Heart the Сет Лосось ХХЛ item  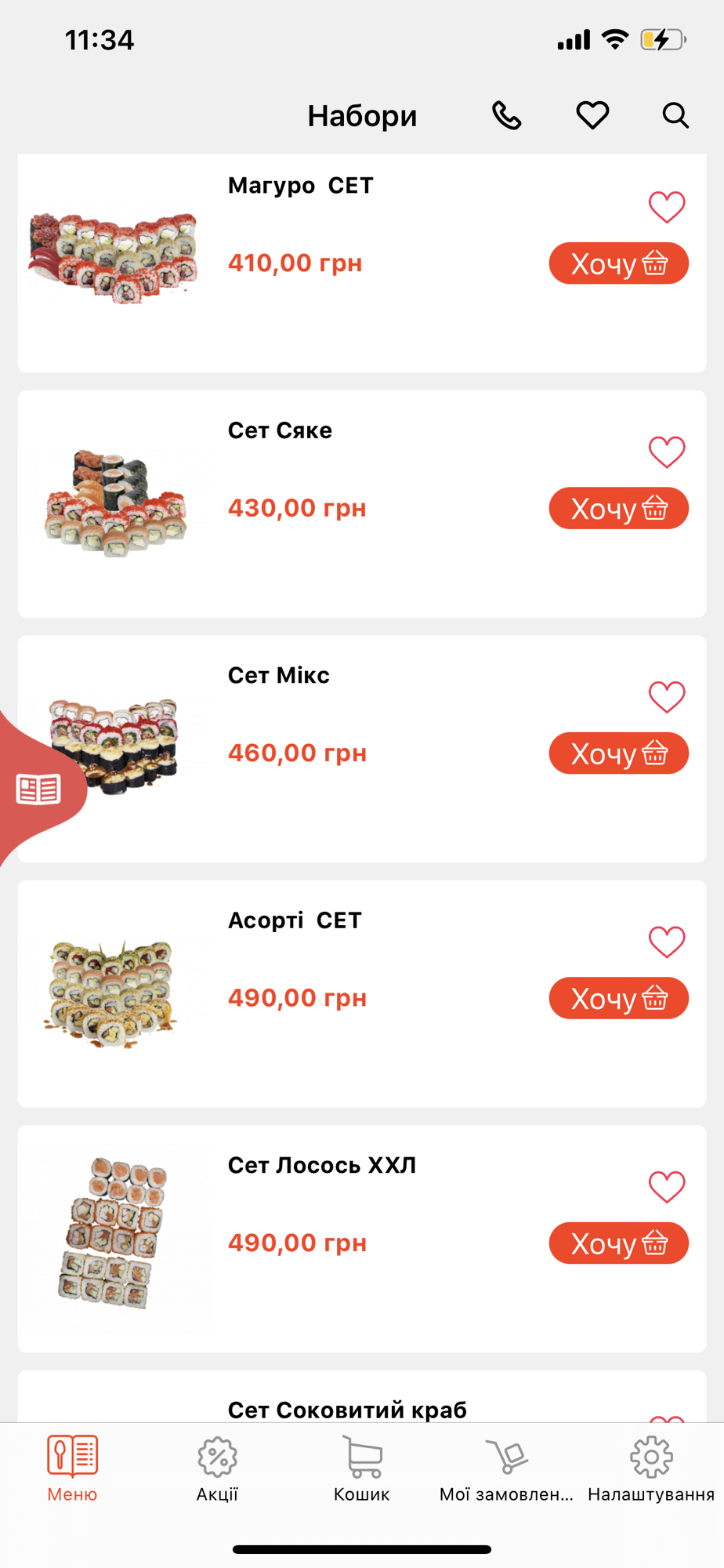coord(667,1186)
